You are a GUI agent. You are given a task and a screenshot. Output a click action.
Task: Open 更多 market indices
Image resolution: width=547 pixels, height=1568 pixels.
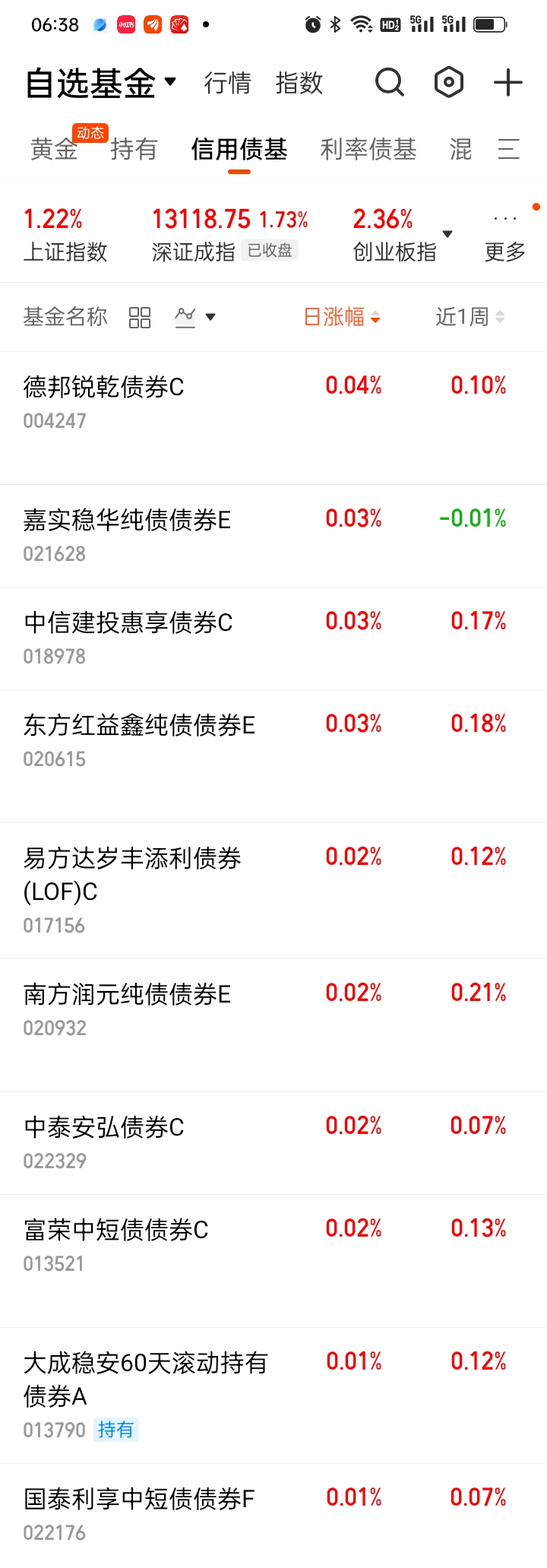505,236
